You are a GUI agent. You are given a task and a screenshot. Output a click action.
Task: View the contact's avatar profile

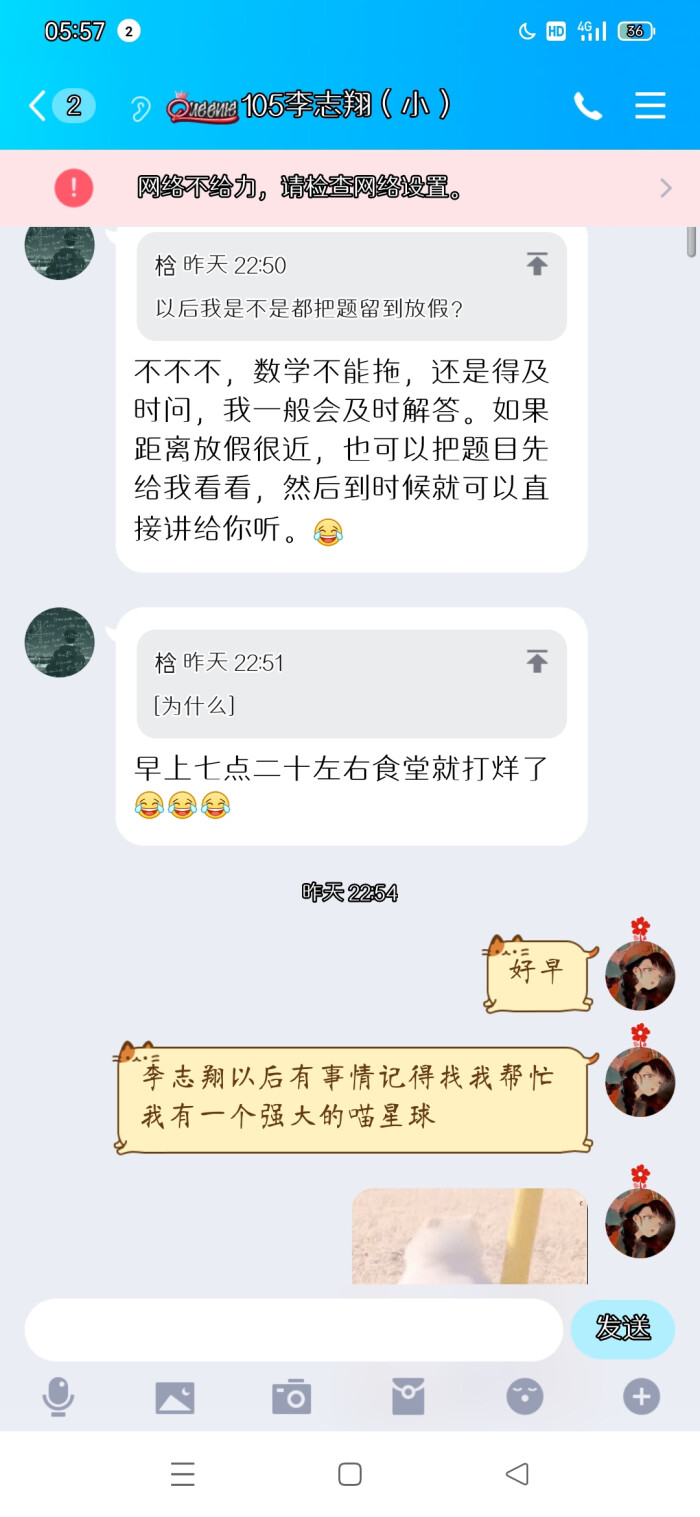tap(59, 642)
